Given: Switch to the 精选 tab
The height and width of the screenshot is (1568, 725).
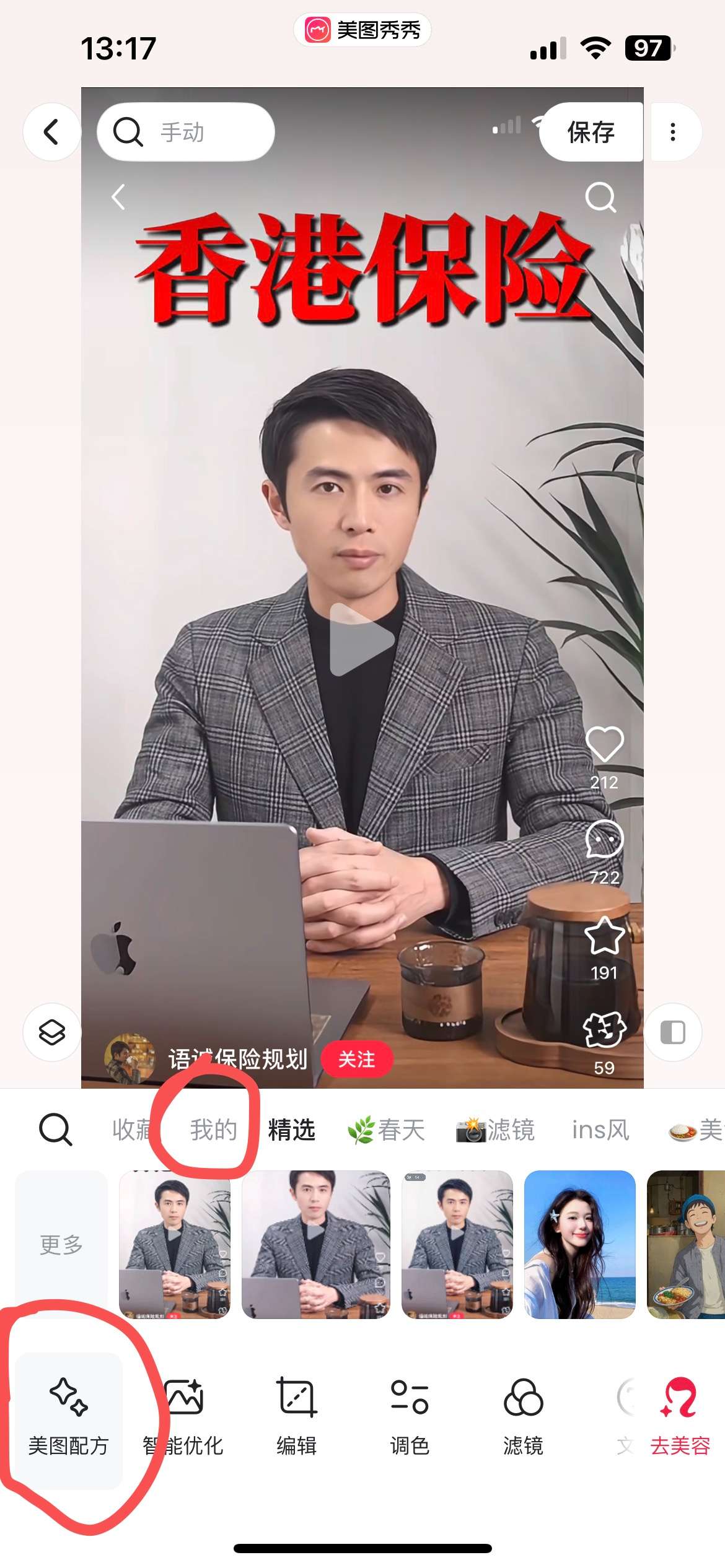Looking at the screenshot, I should (291, 1130).
